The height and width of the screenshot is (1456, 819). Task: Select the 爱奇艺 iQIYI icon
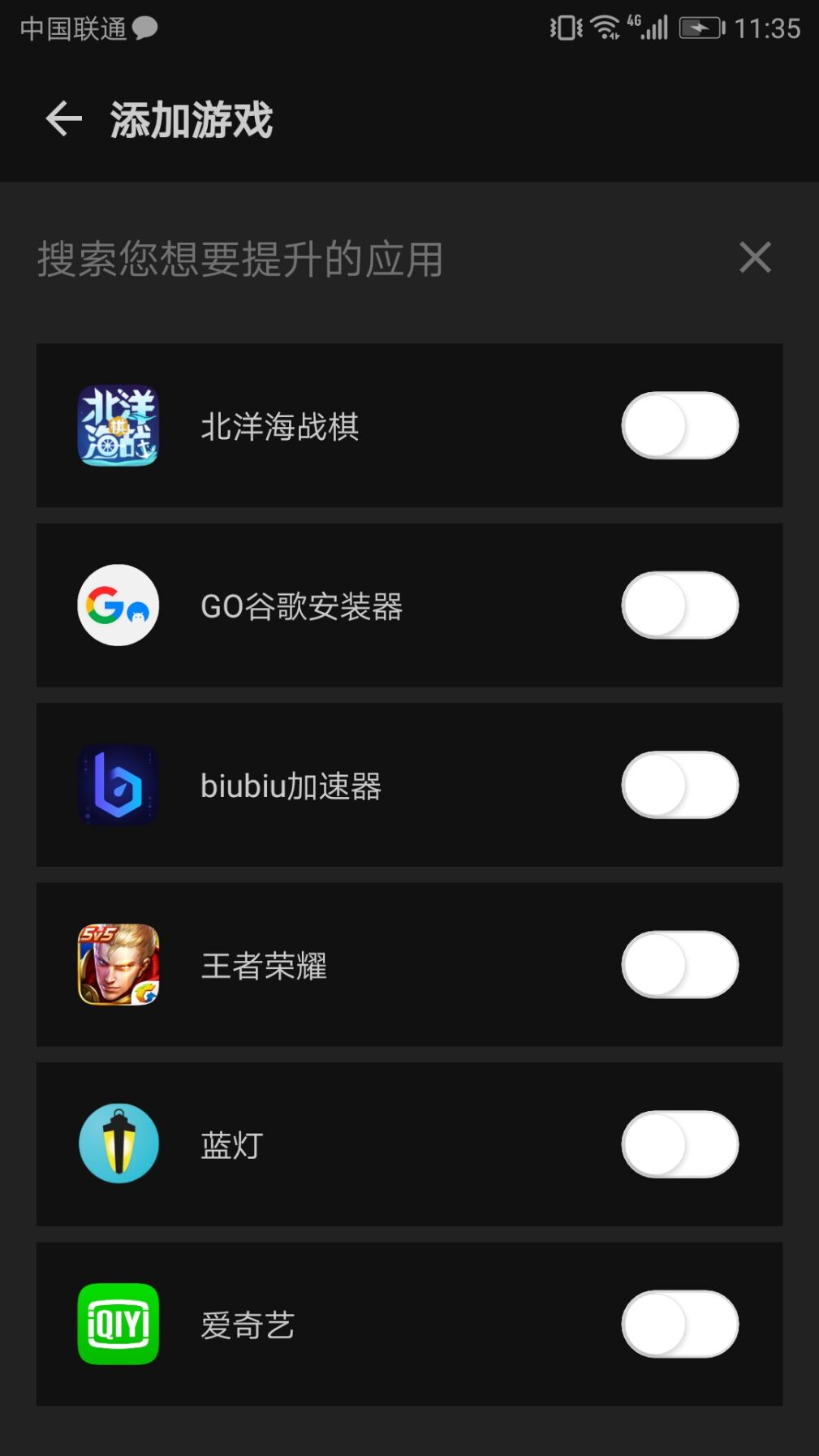coord(118,1324)
